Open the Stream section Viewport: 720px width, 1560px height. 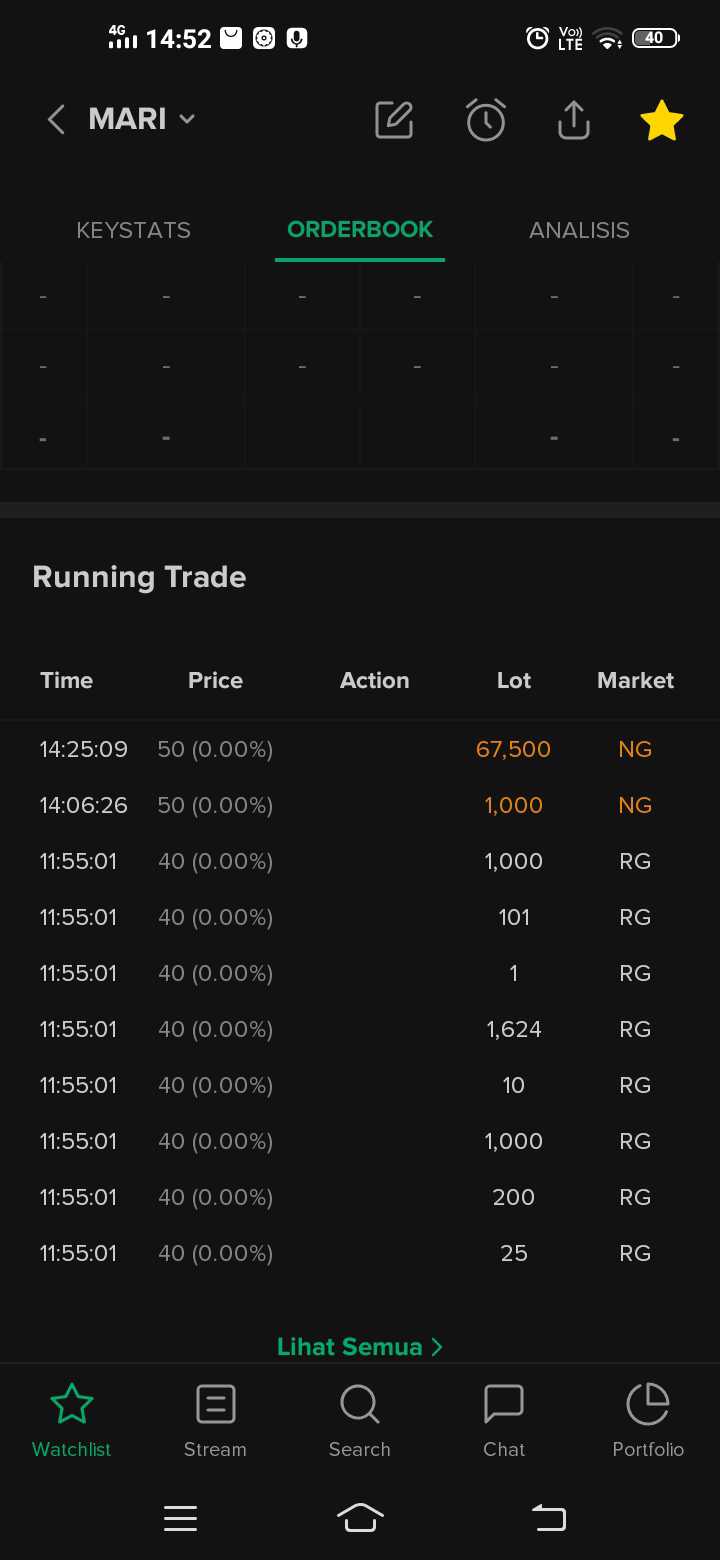pyautogui.click(x=215, y=1421)
